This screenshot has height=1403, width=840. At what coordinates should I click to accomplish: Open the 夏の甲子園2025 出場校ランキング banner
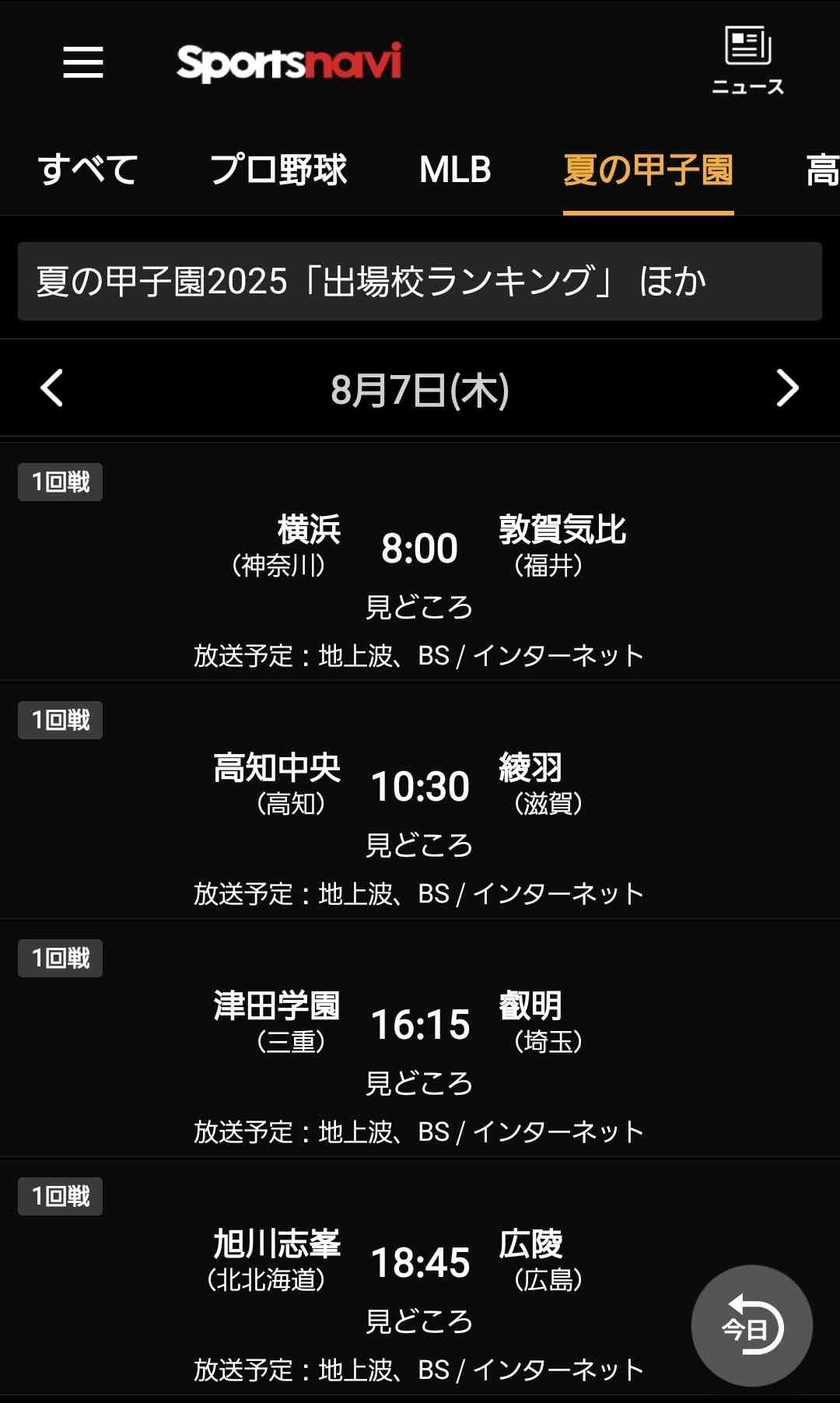point(420,281)
